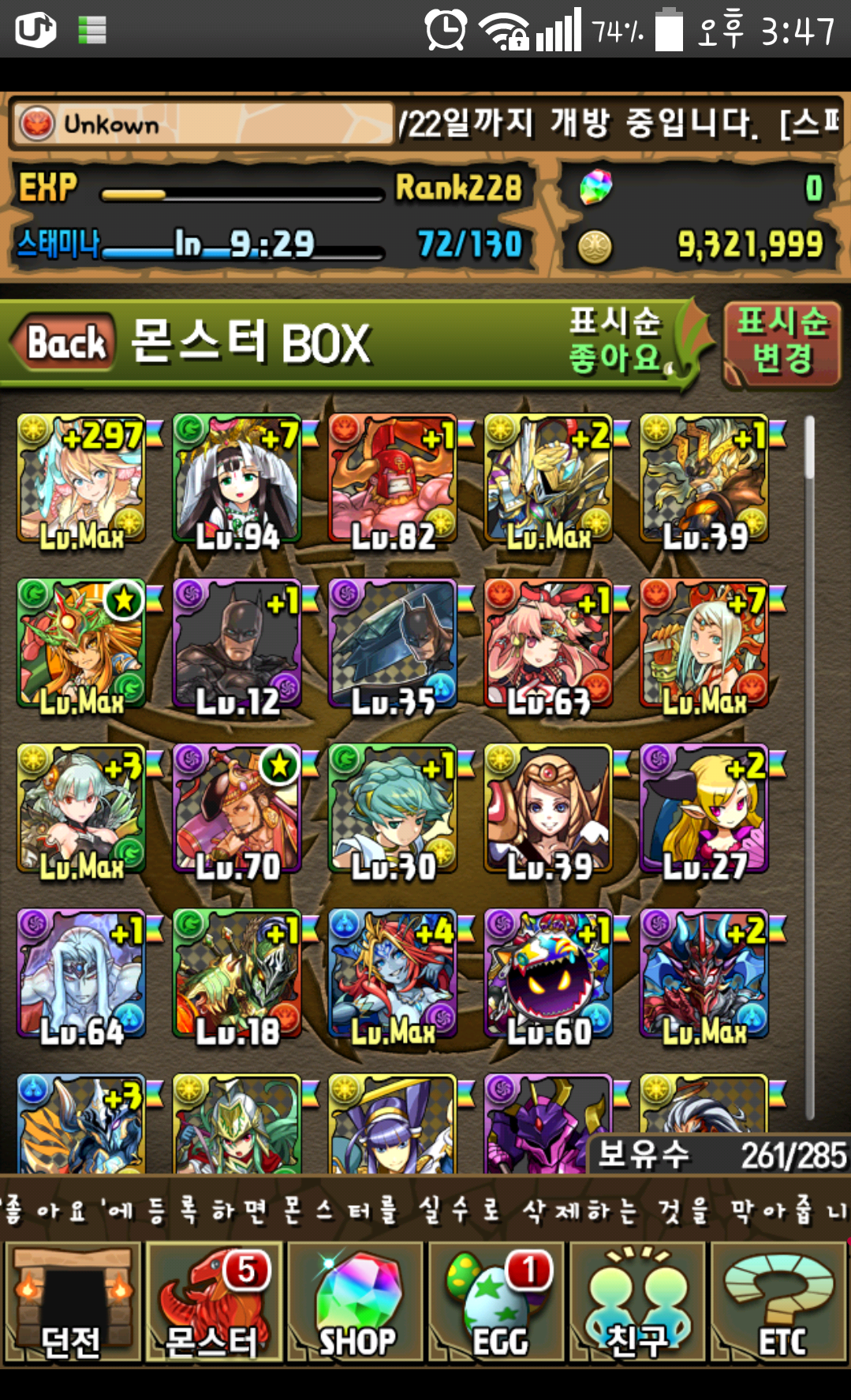This screenshot has width=851, height=1400.
Task: Open the 던전 dungeon tab
Action: tap(72, 1302)
